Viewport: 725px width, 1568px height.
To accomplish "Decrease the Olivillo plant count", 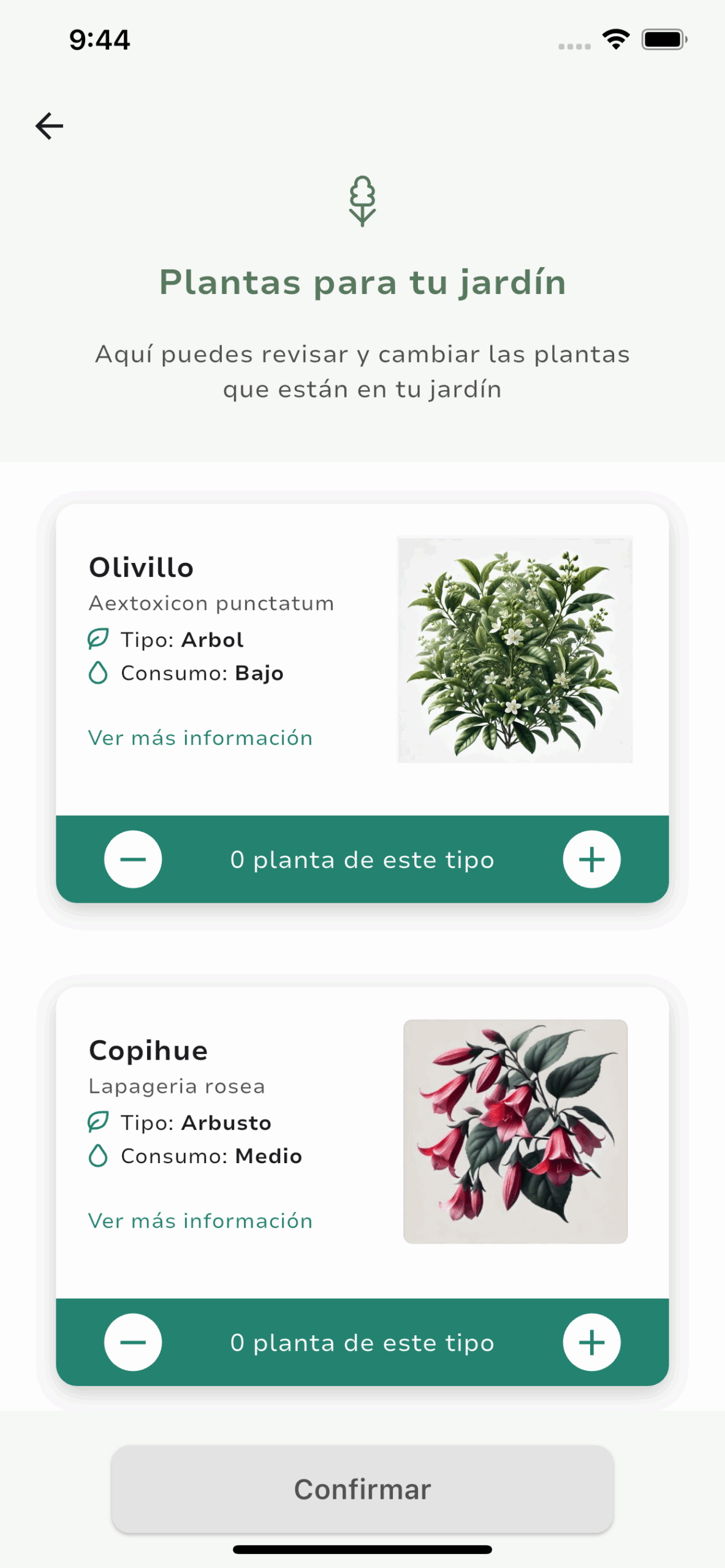I will click(133, 859).
